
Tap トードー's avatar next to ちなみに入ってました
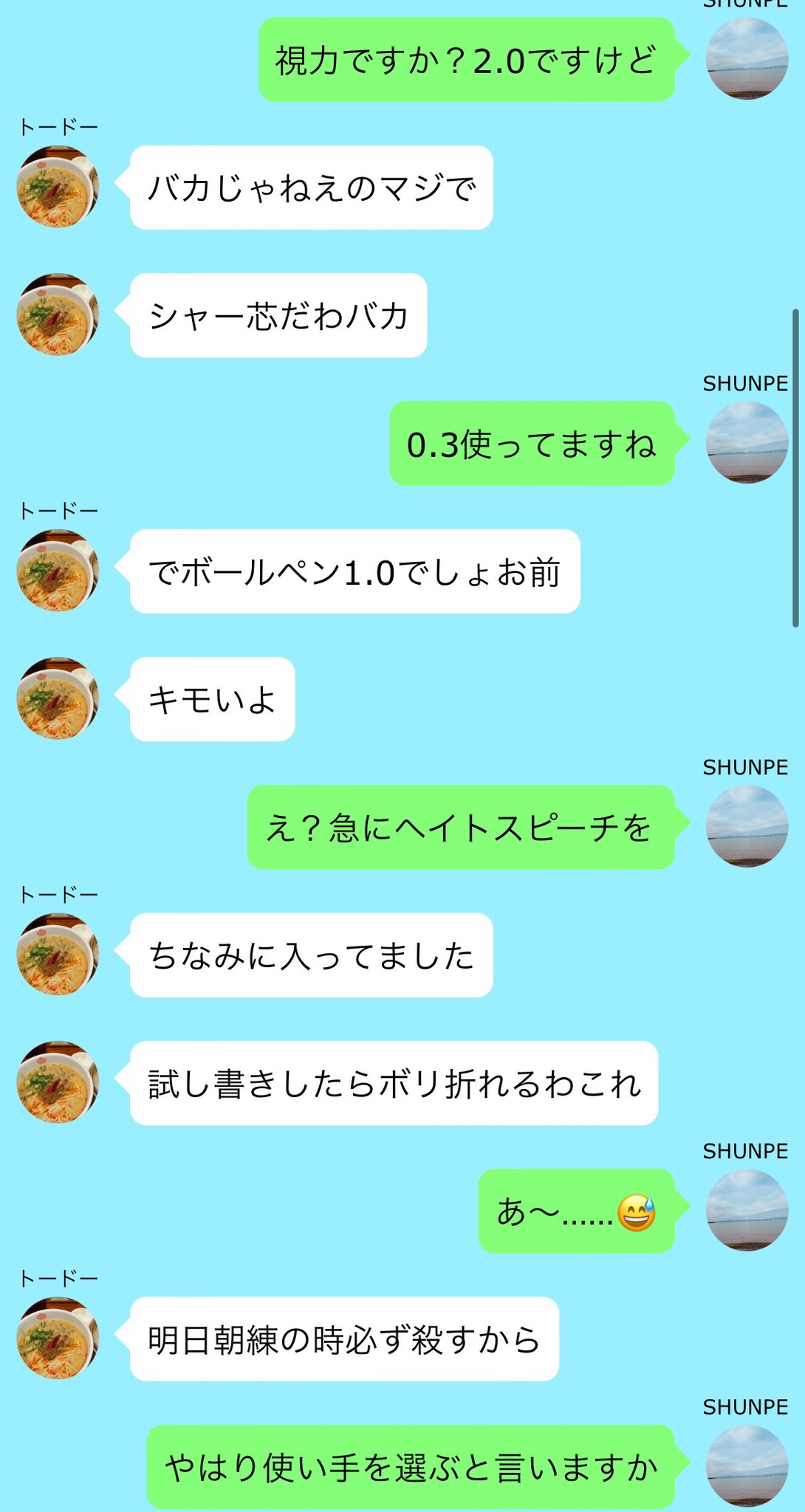58,954
